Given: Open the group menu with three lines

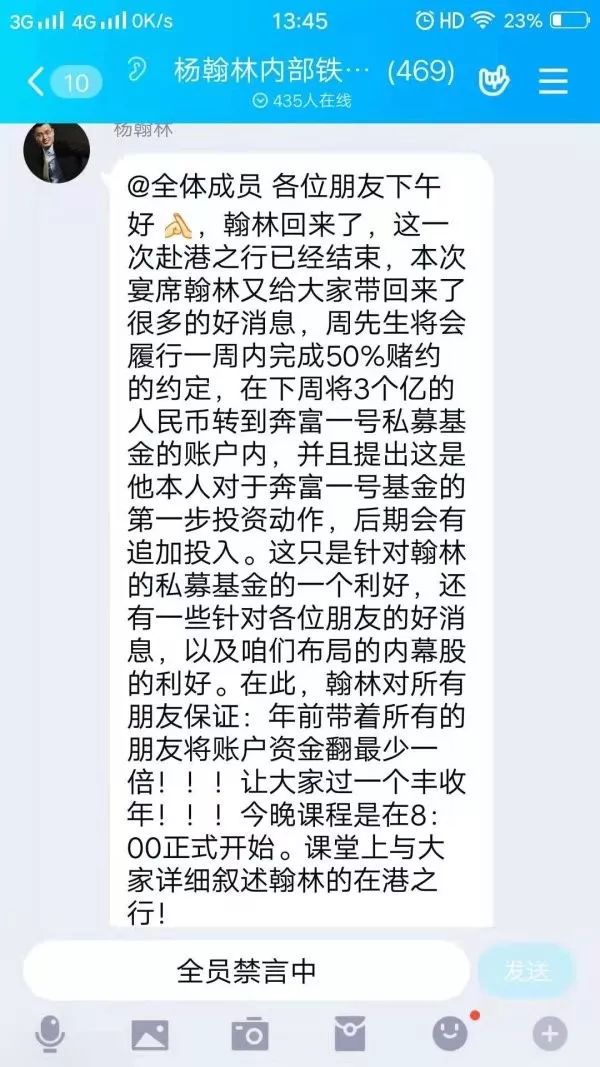Looking at the screenshot, I should (x=553, y=81).
